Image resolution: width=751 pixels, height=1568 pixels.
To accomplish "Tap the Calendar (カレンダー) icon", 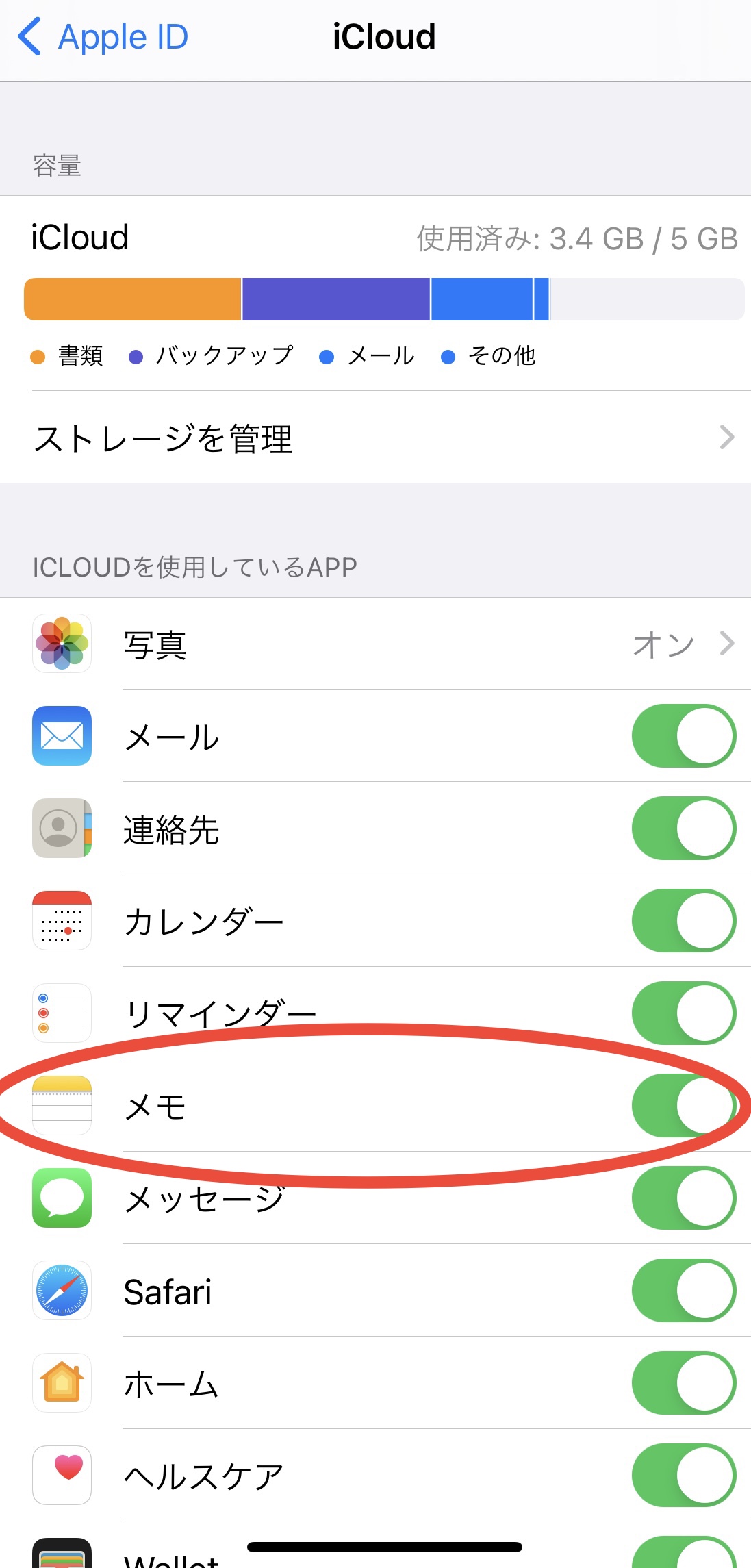I will (61, 922).
